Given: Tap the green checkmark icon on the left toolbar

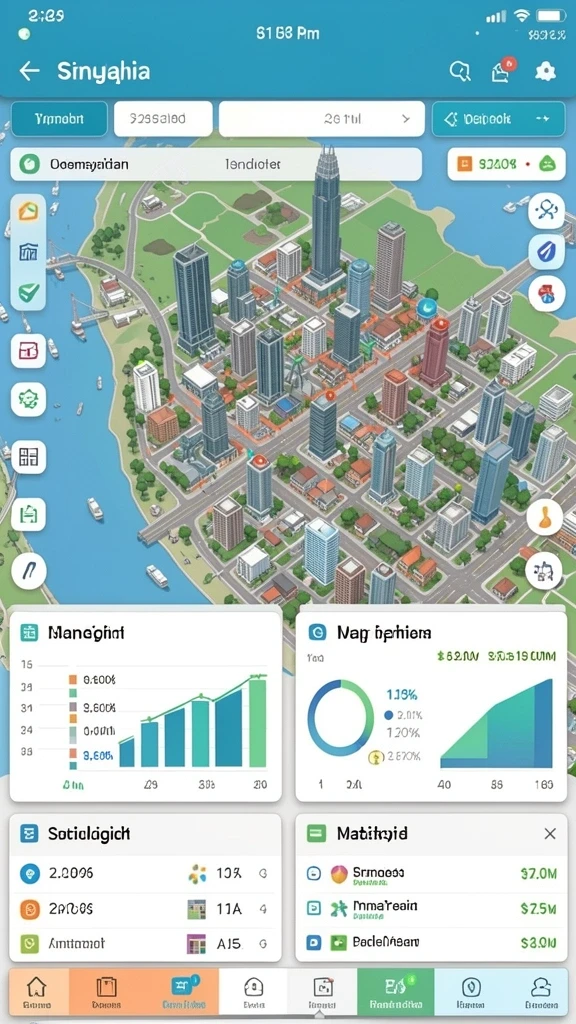Looking at the screenshot, I should [29, 293].
